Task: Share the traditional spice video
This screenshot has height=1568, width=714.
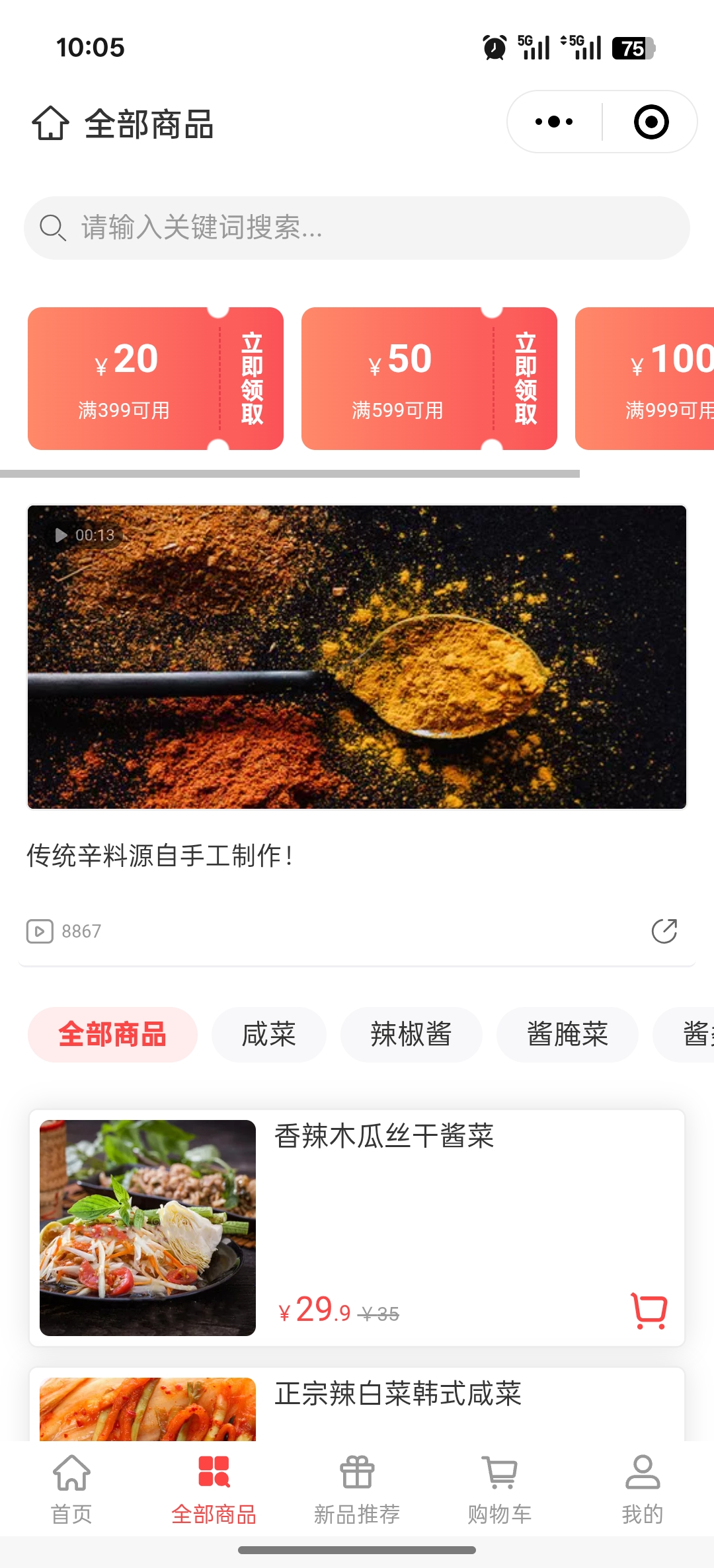Action: tap(664, 931)
